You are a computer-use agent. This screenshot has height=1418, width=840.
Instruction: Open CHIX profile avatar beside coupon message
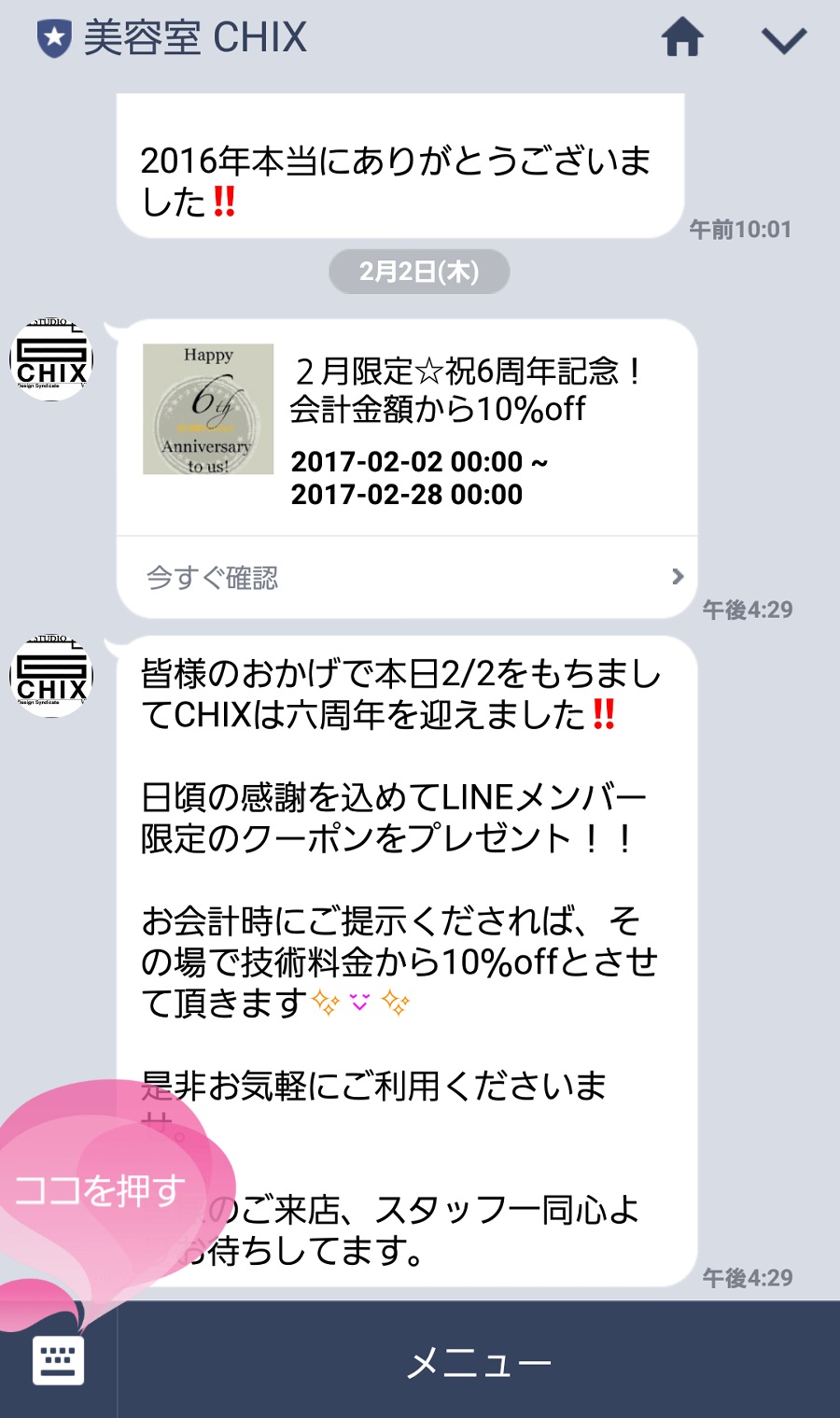point(52,359)
